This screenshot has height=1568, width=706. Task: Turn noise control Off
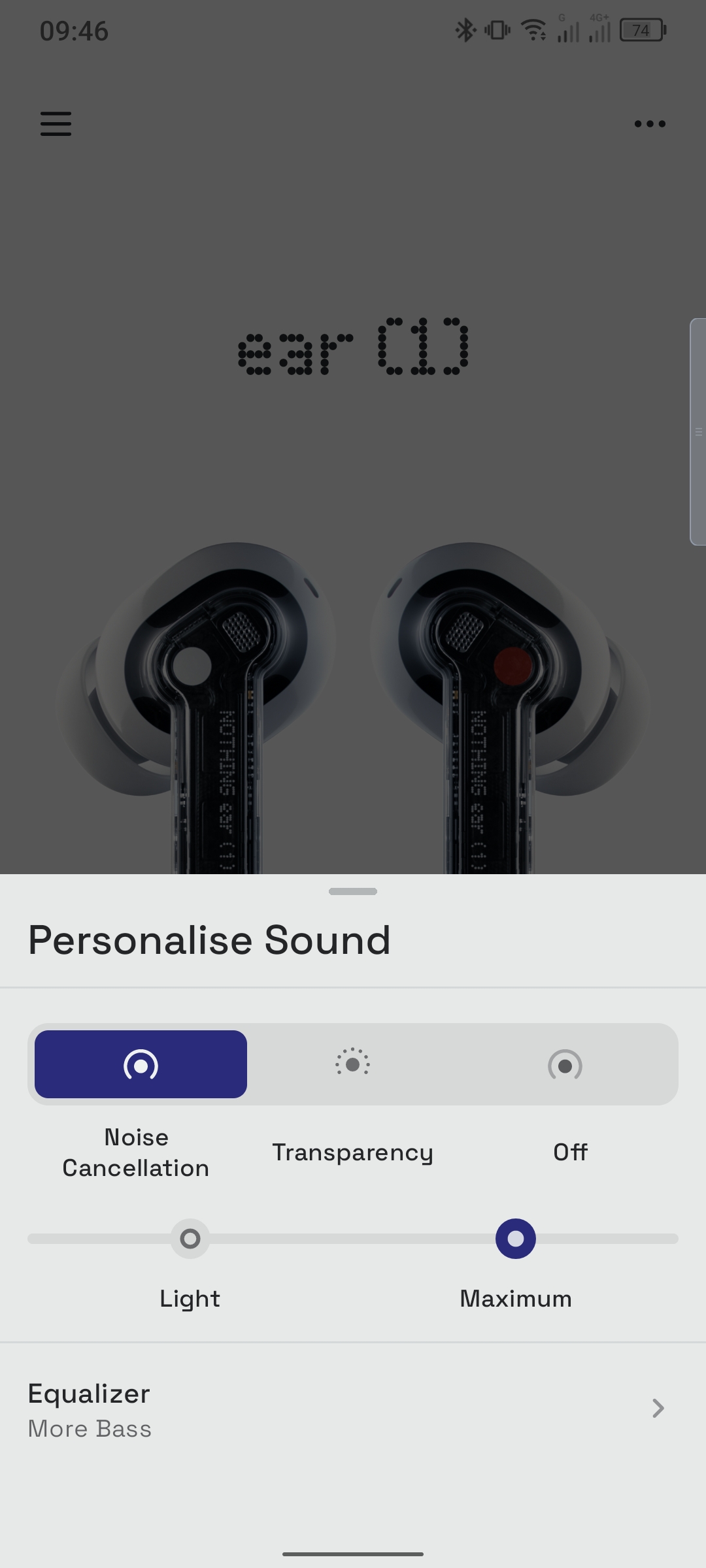[565, 1064]
